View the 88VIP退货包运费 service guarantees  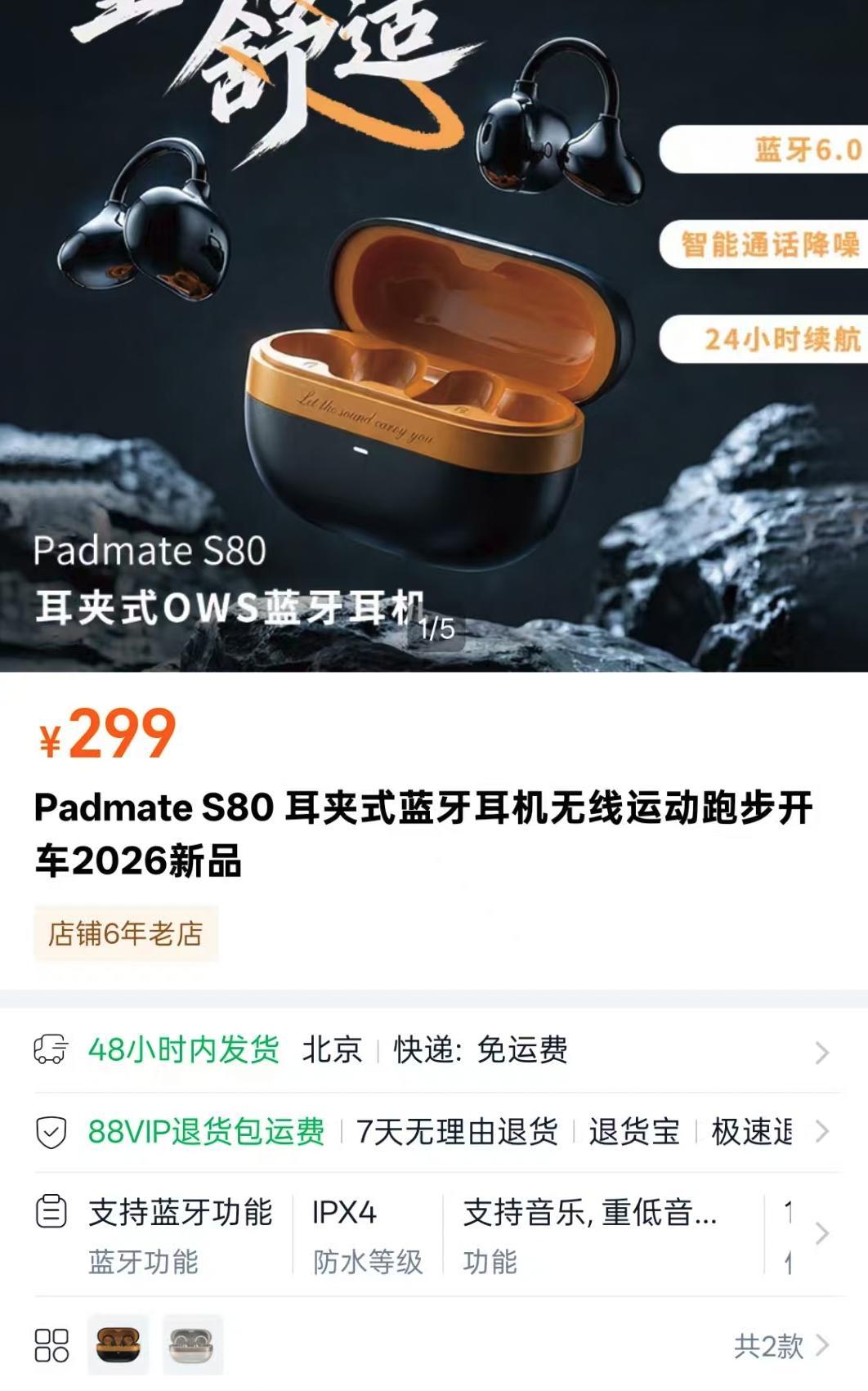[433, 1133]
